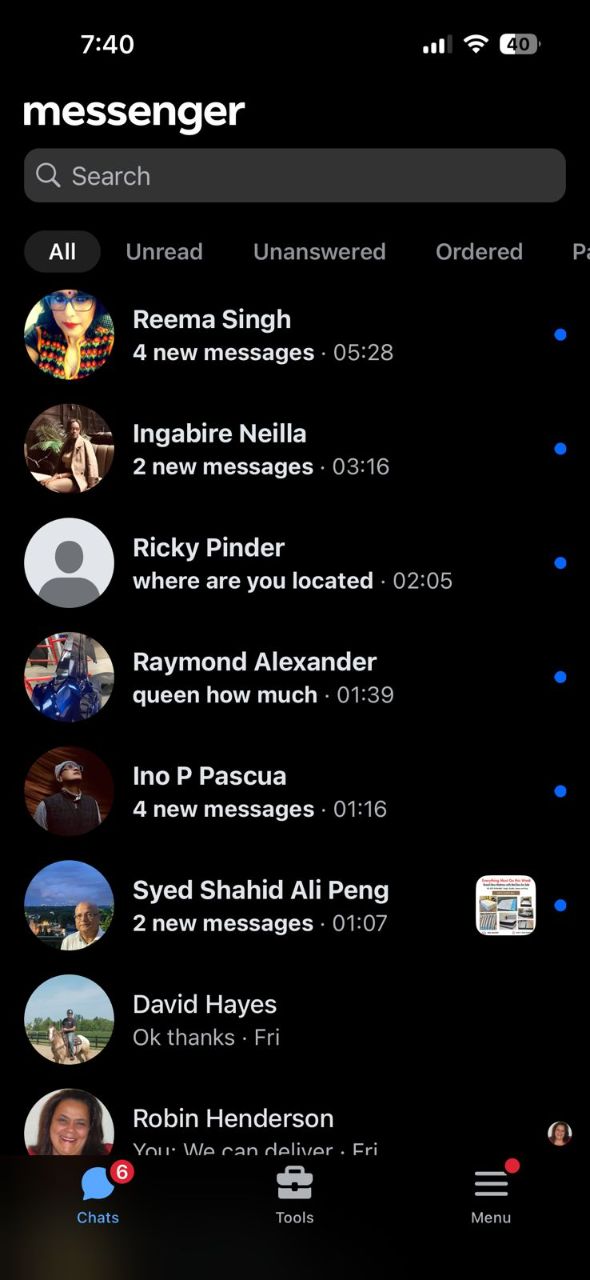Open Ingabire Neilla's conversation
Screen dimensions: 590x1280
295,449
